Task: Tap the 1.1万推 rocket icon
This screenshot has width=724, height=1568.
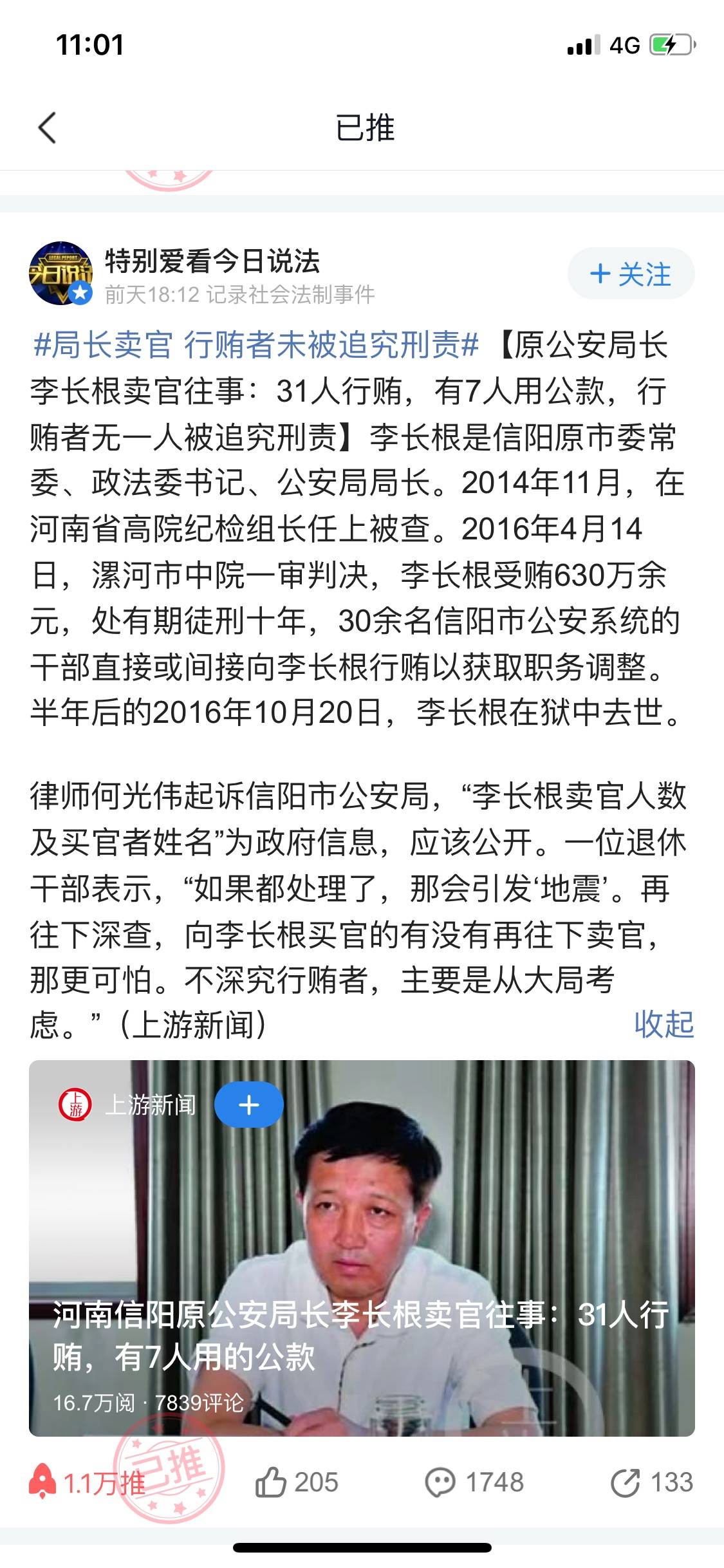Action: click(42, 1481)
